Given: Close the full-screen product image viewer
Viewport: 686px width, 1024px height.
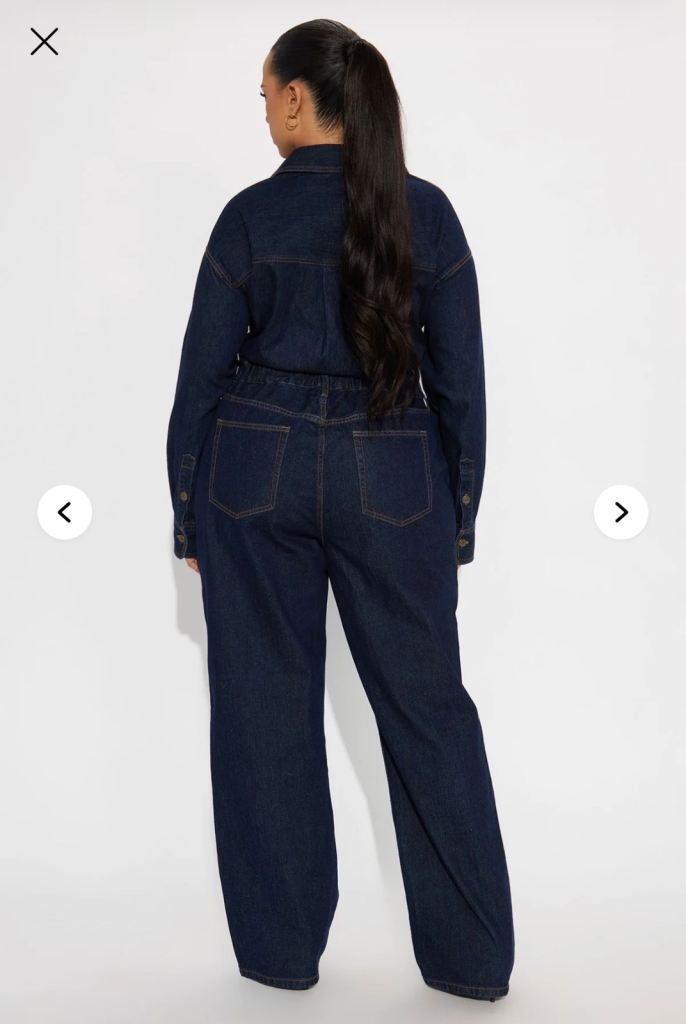Looking at the screenshot, I should (44, 42).
